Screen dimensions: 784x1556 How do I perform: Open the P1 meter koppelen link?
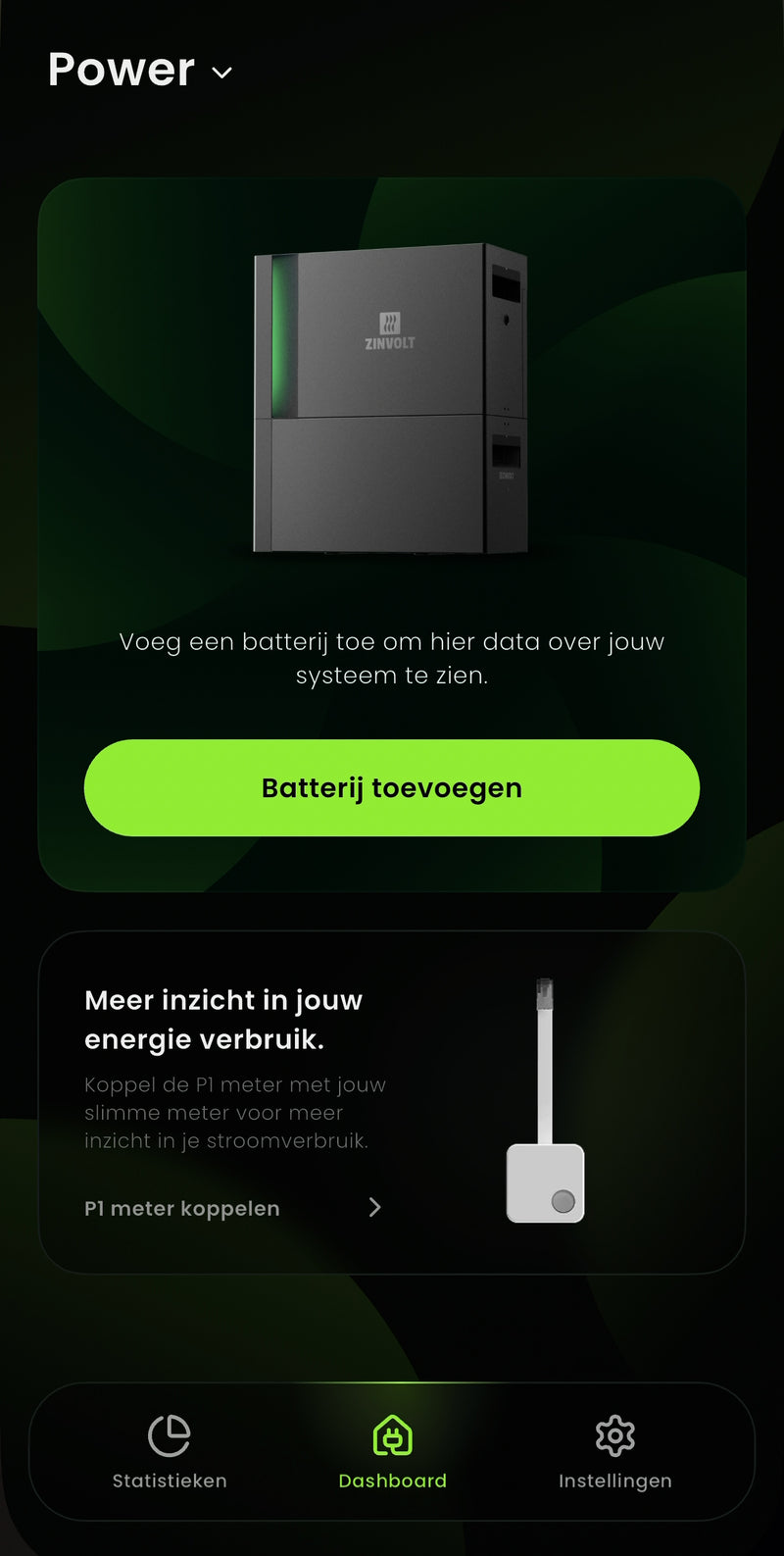[x=232, y=1208]
